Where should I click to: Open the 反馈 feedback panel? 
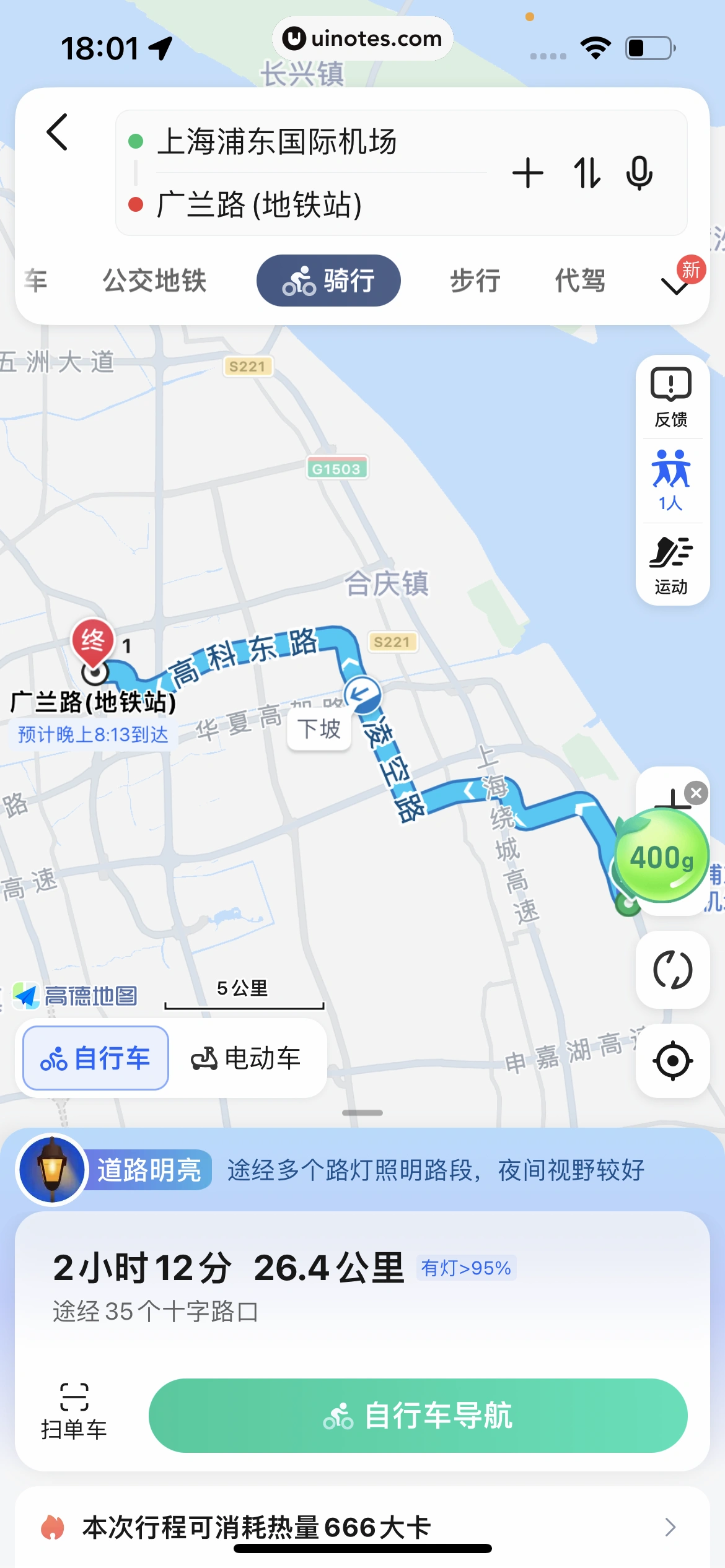coord(672,396)
